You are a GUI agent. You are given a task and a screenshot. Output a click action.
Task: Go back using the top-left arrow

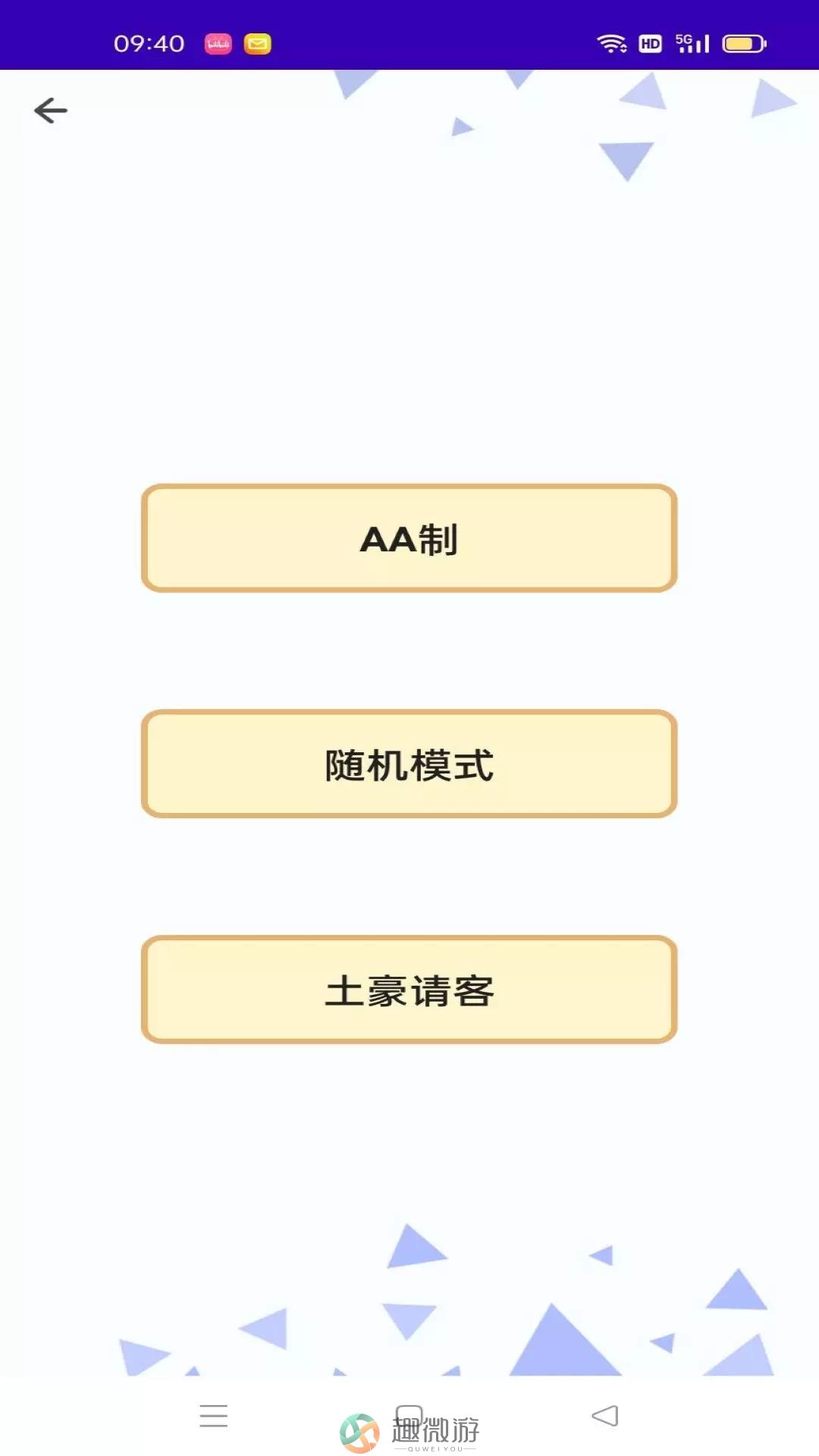coord(51,111)
